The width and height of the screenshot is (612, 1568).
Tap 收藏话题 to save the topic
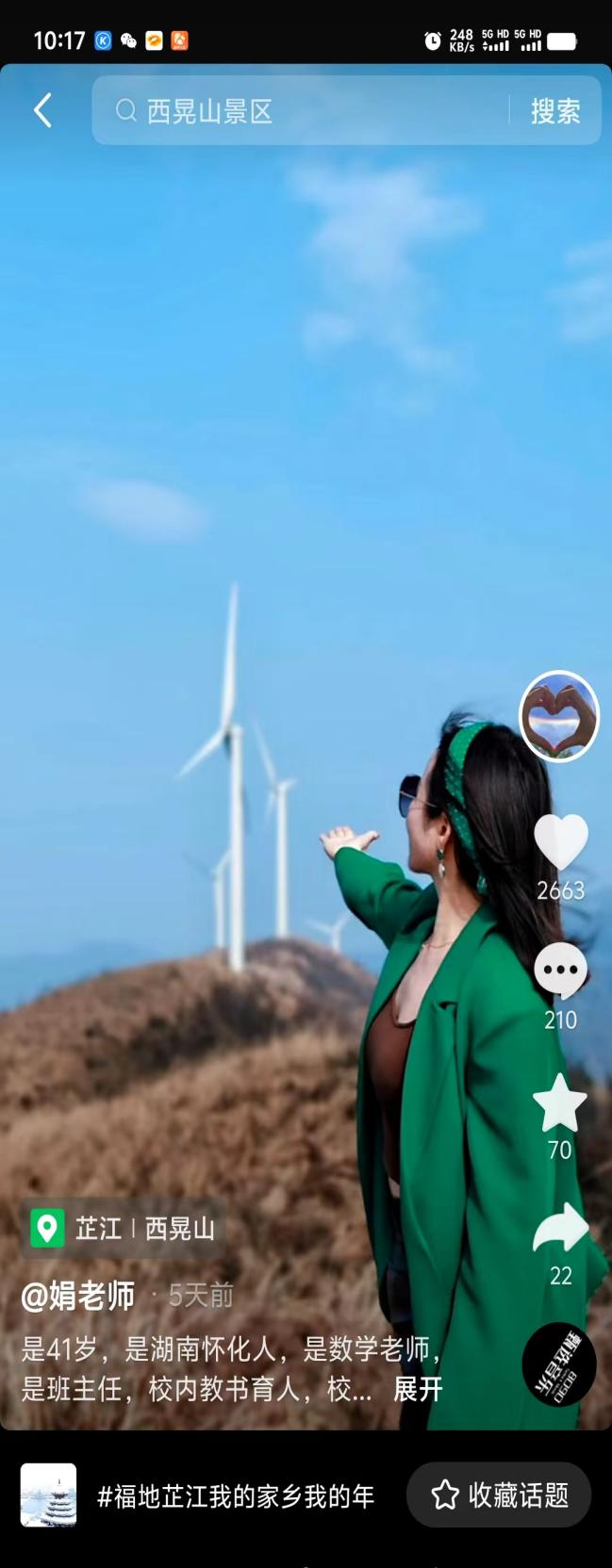[499, 1494]
